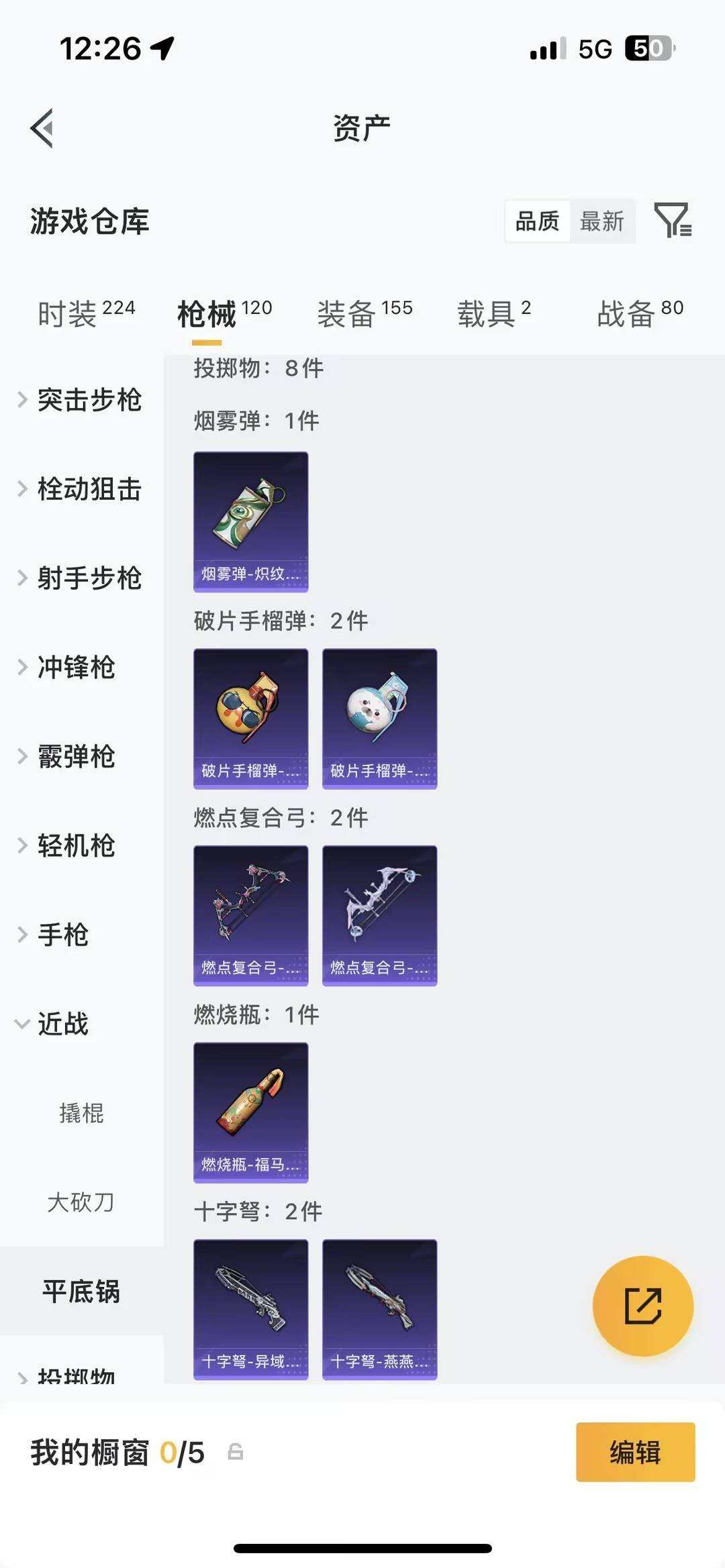
Task: Tap the yellow share/export floating button
Action: coord(642,1304)
